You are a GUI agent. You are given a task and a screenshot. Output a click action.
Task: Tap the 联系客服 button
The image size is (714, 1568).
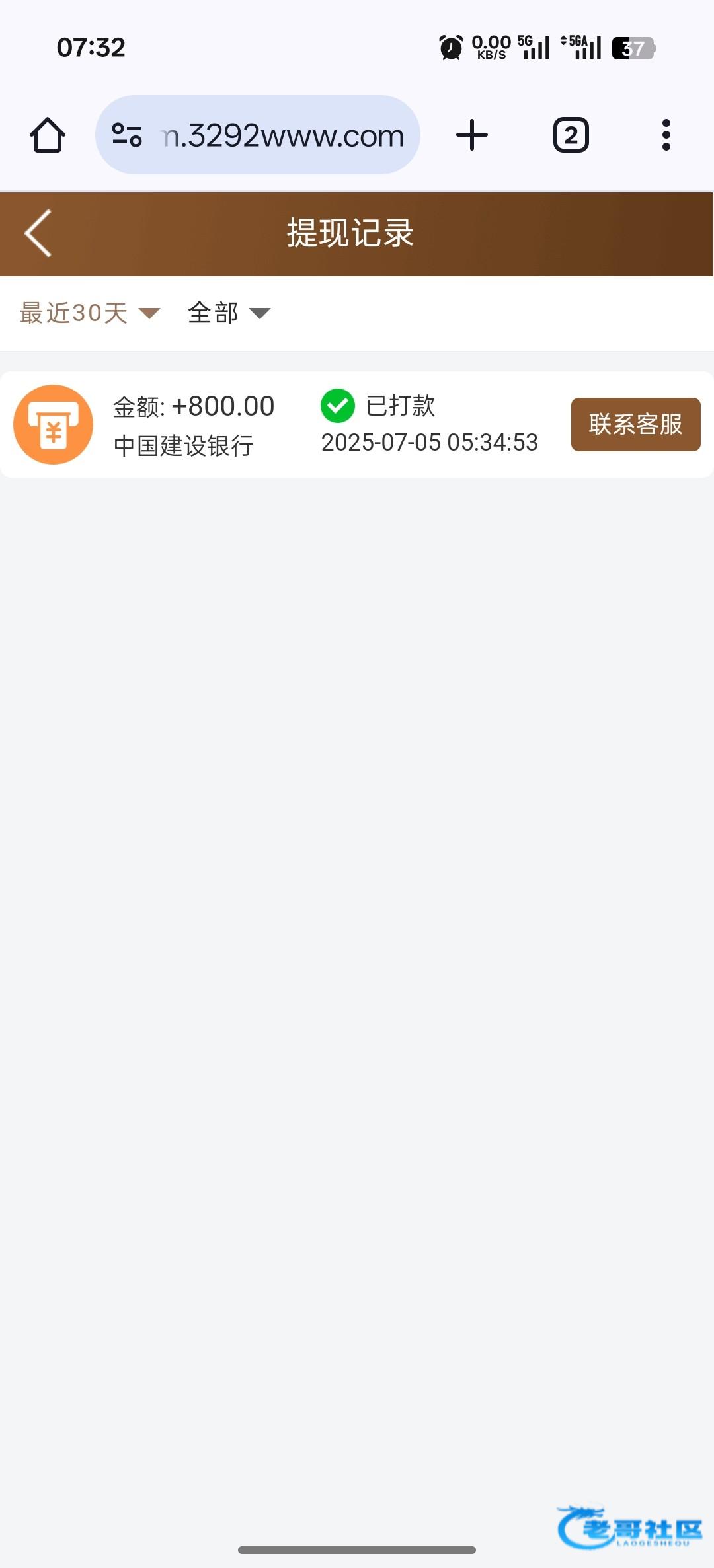pos(635,424)
